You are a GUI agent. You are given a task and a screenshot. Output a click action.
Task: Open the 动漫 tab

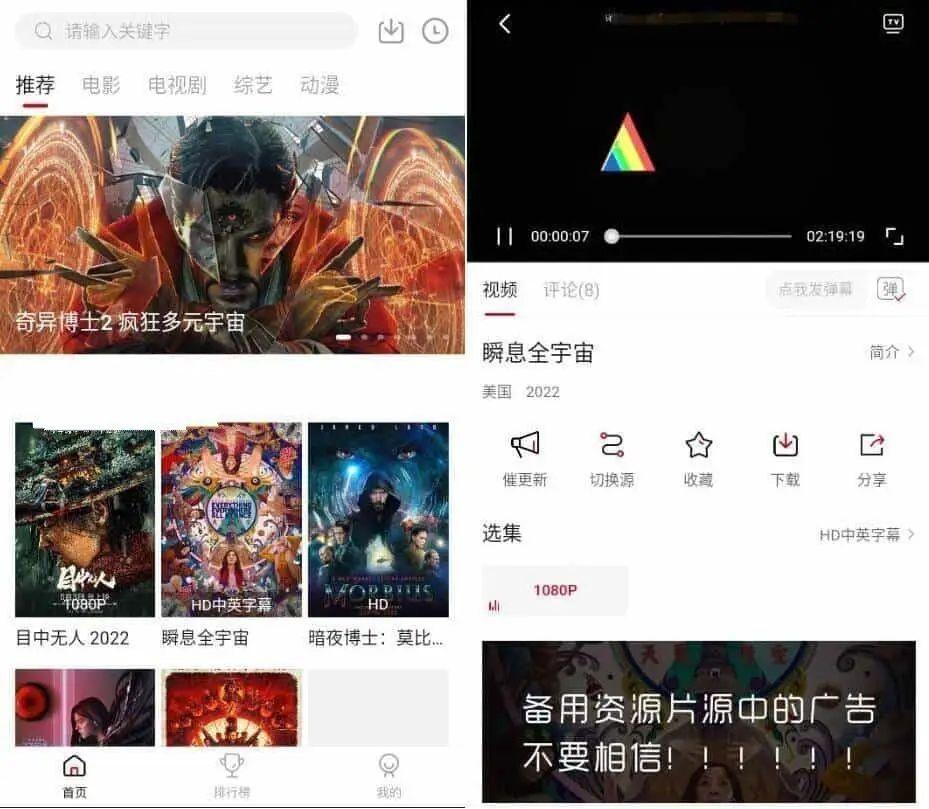[x=320, y=86]
